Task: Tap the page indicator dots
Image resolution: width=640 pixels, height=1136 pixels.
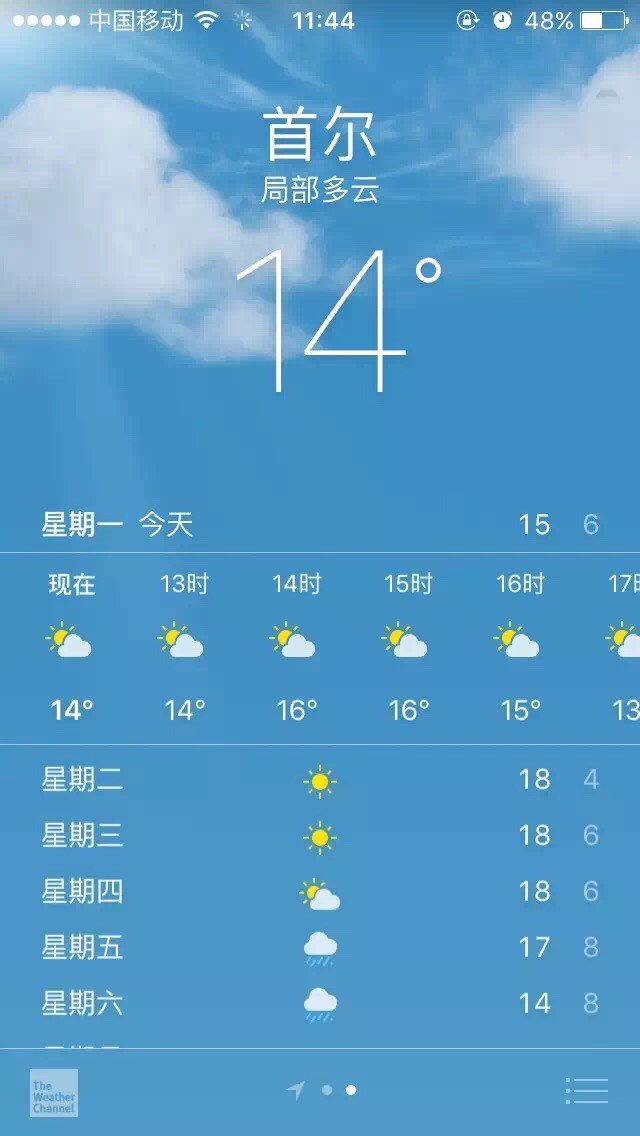Action: (338, 1090)
